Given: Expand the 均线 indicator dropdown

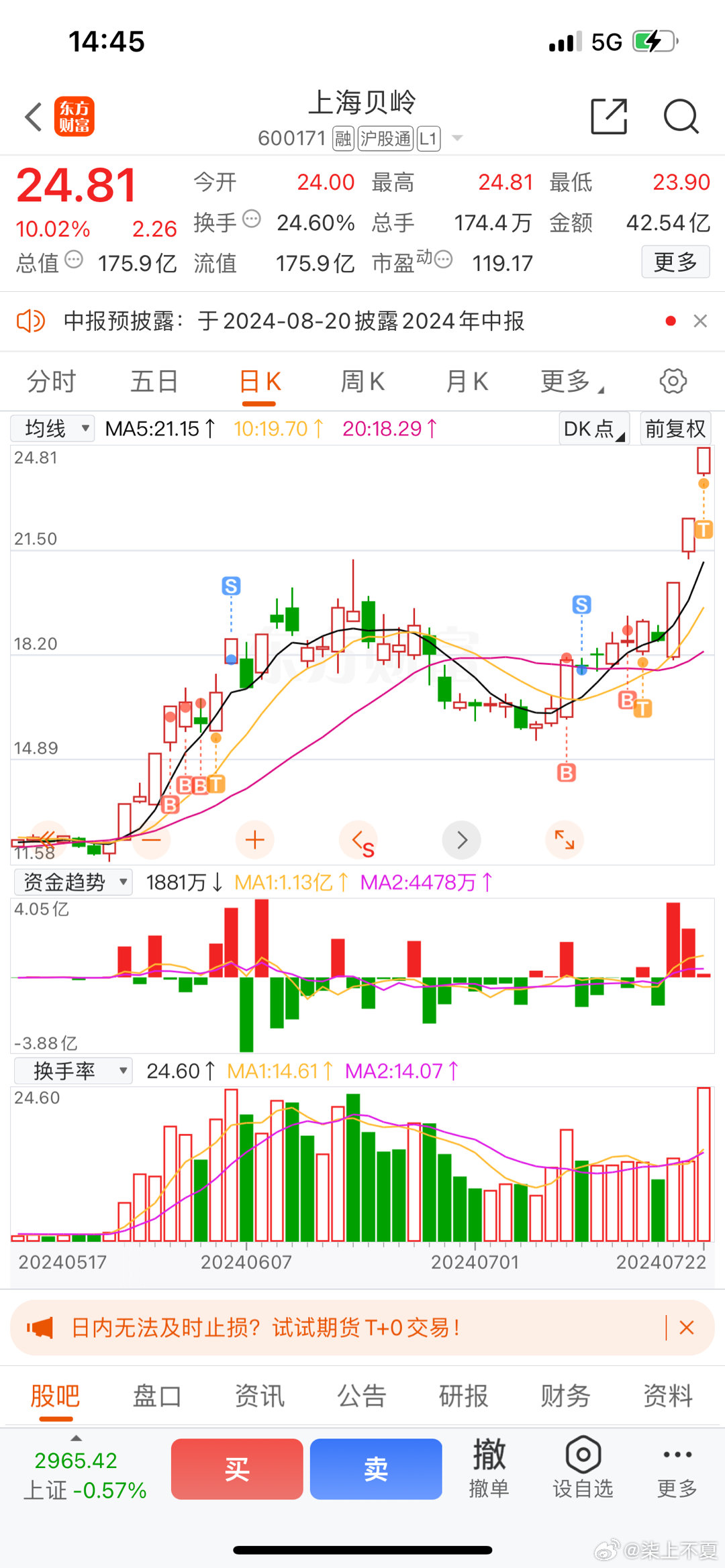Looking at the screenshot, I should click(x=53, y=428).
